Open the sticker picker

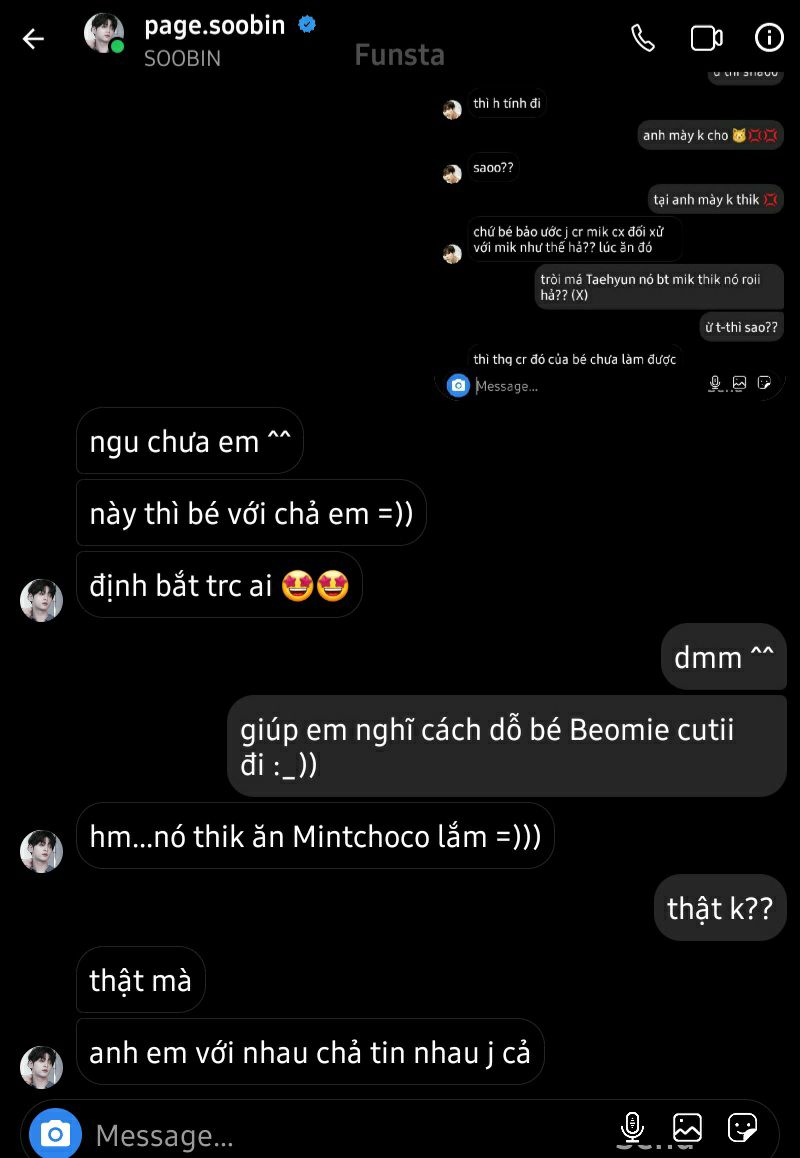[x=742, y=1128]
